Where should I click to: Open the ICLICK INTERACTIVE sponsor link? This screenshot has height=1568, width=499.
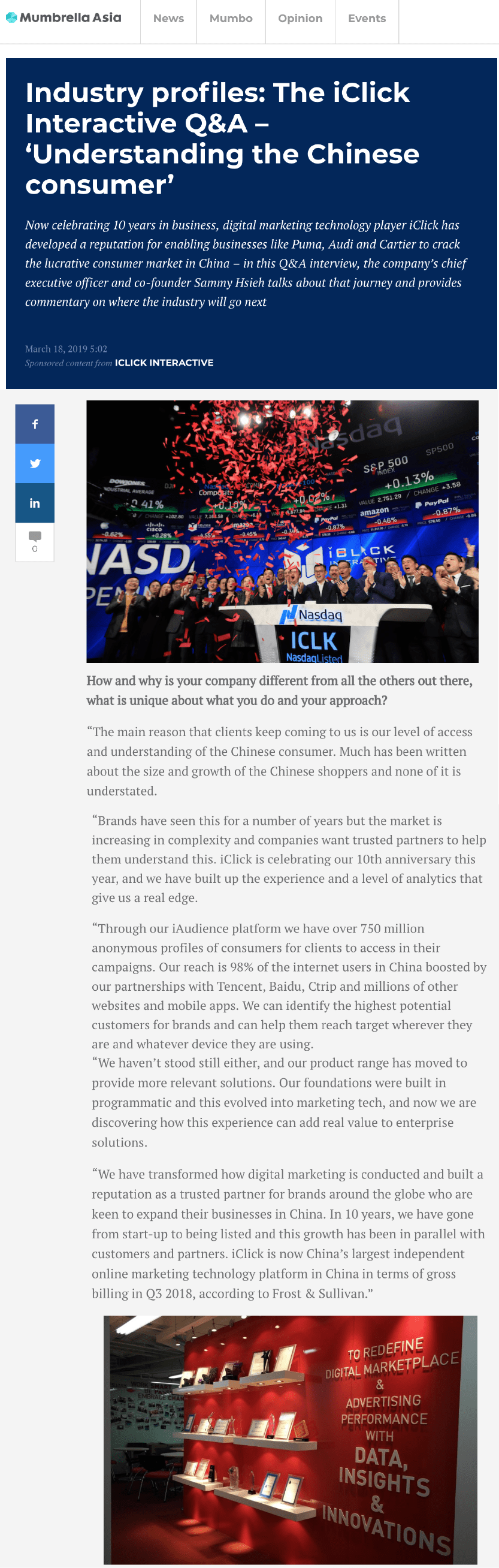coord(164,363)
